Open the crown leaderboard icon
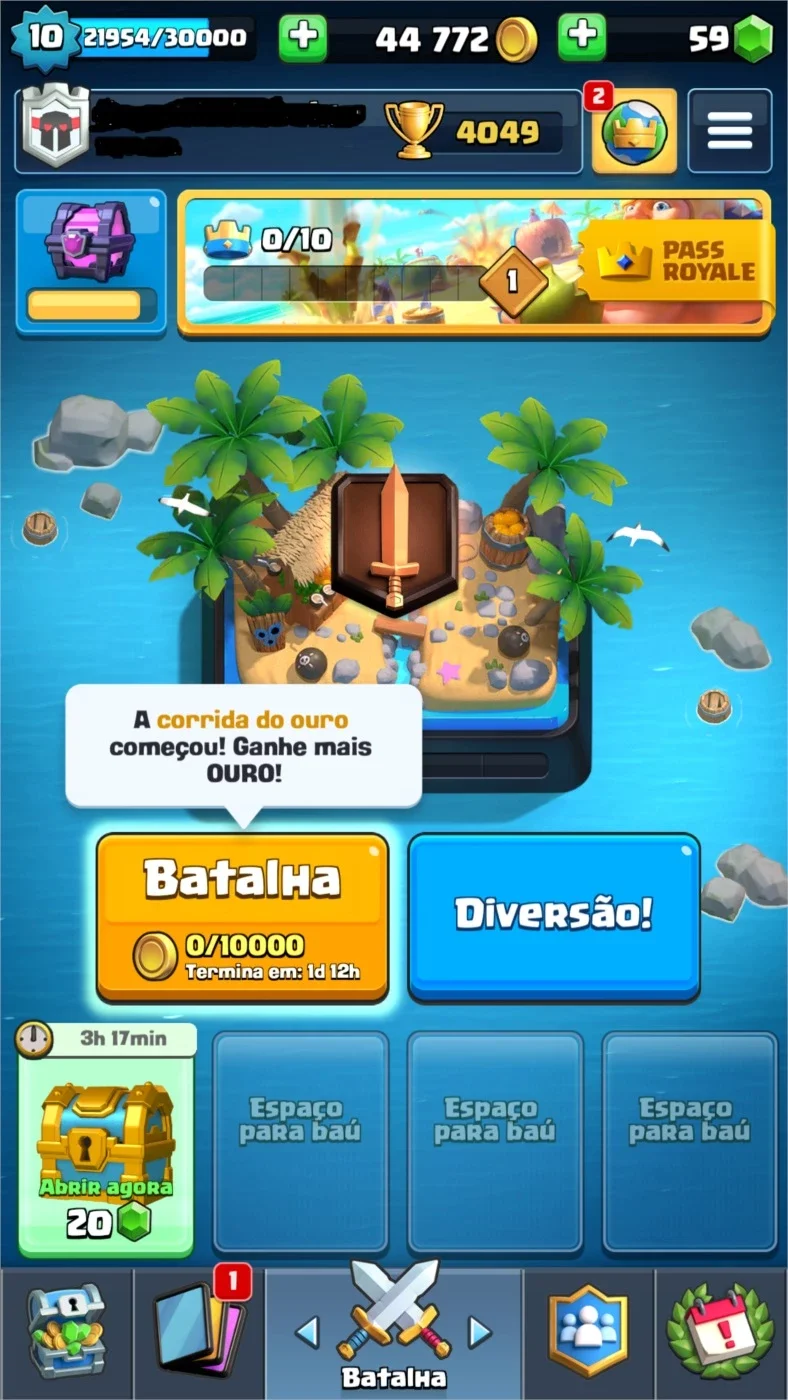Viewport: 788px width, 1400px height. (x=634, y=132)
